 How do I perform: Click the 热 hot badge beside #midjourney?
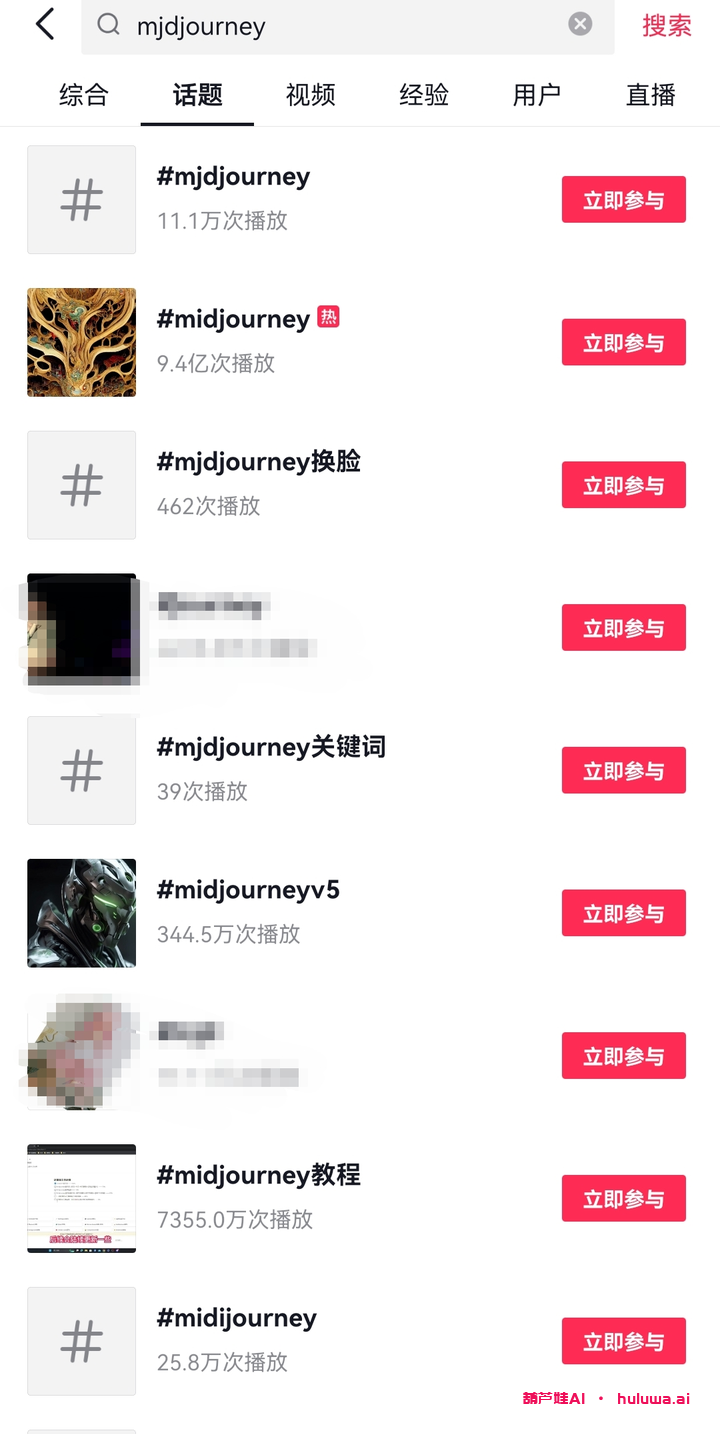(x=328, y=316)
